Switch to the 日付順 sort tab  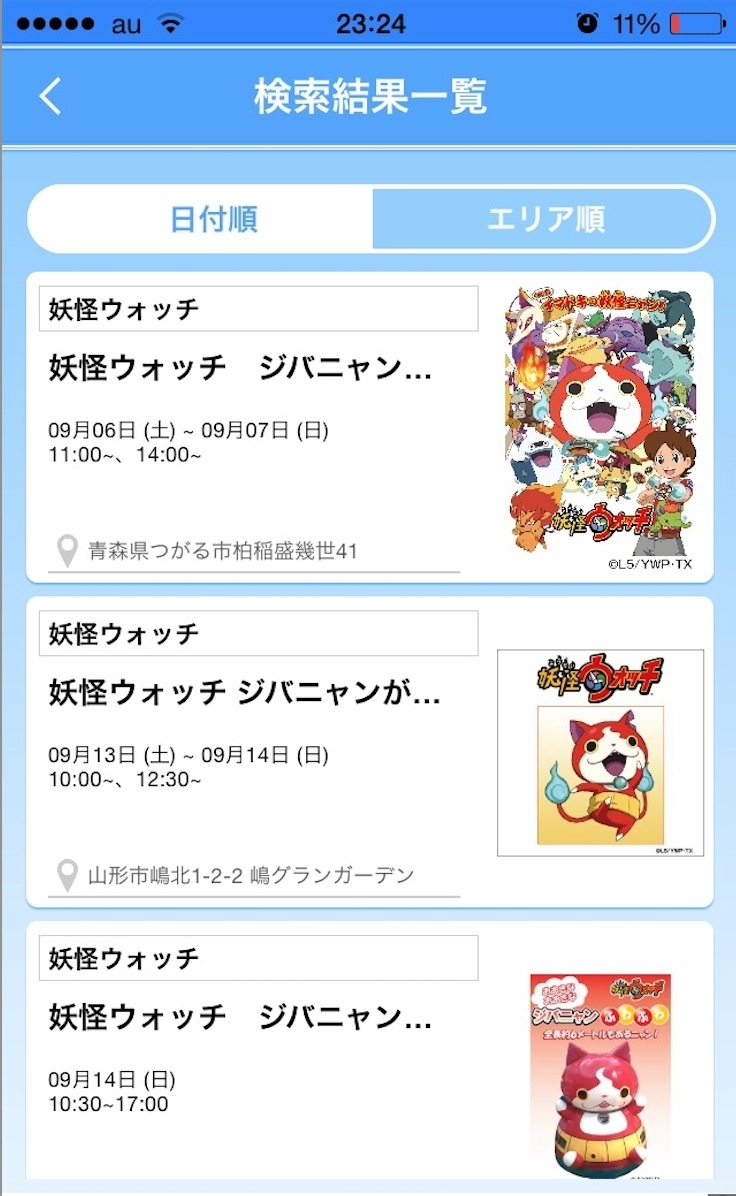[201, 219]
